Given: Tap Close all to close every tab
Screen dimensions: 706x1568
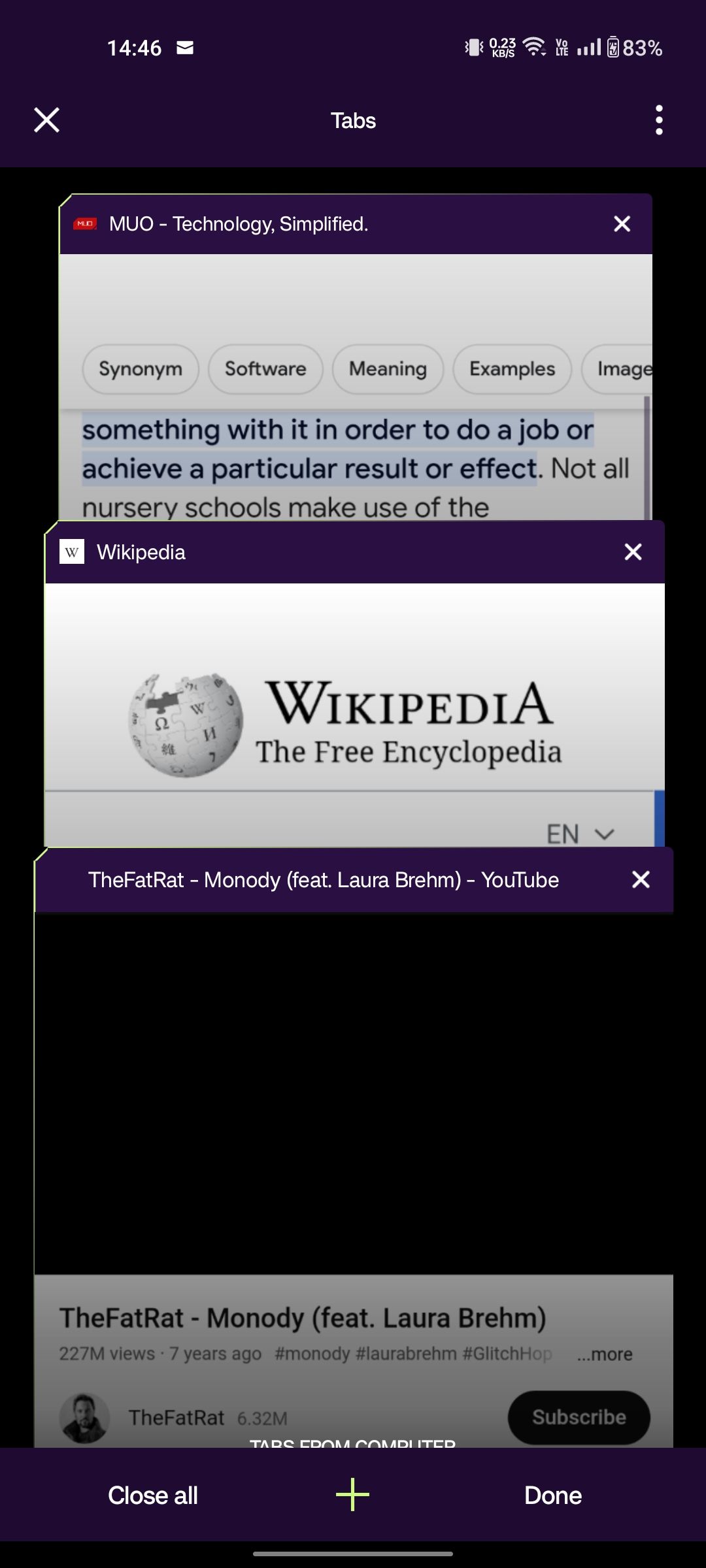Looking at the screenshot, I should 153,1495.
